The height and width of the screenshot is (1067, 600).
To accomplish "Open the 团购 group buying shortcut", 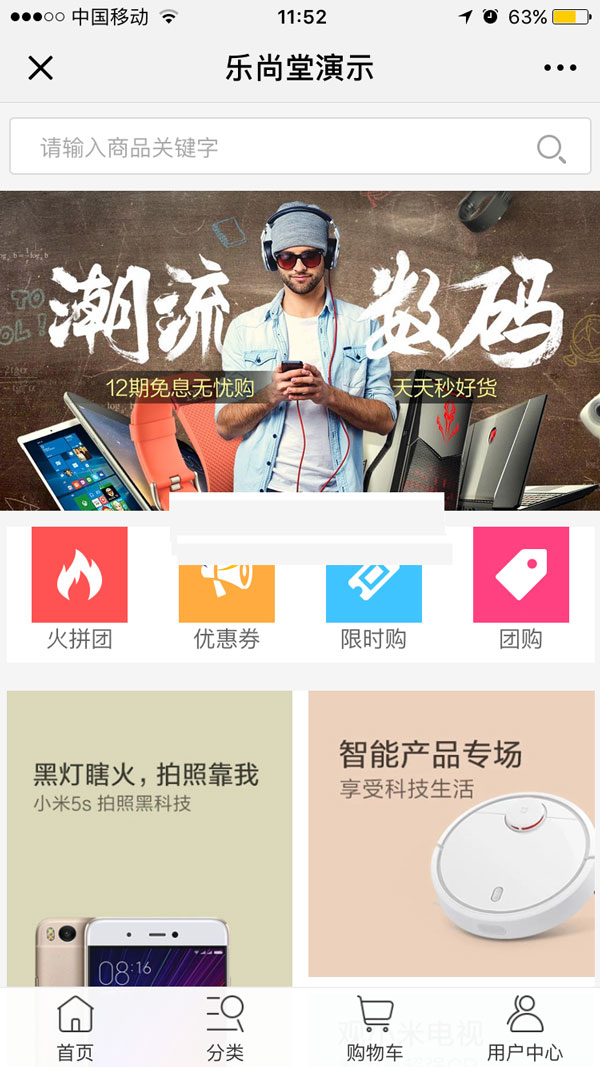I will pyautogui.click(x=520, y=588).
